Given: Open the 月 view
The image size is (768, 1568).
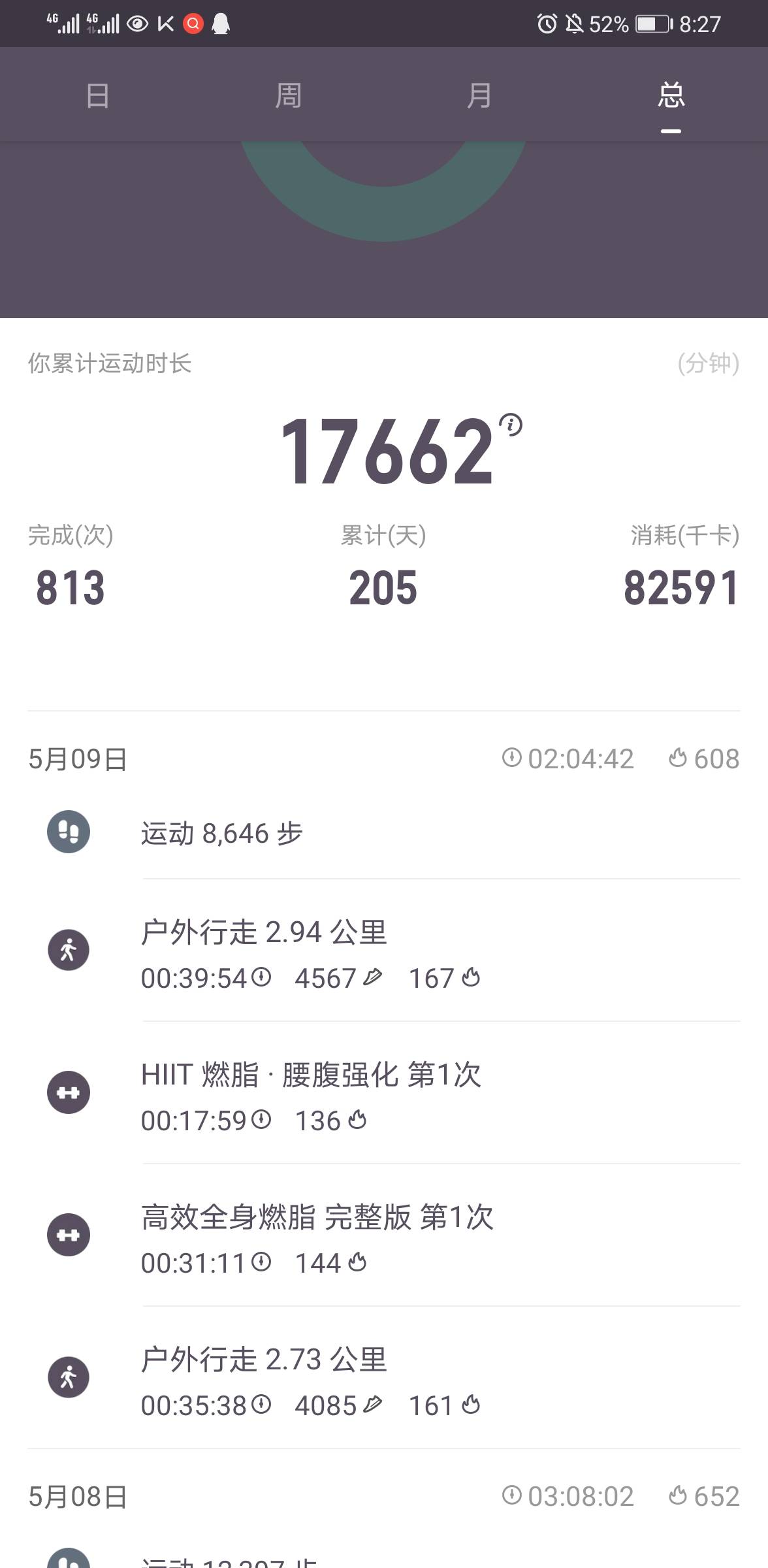Looking at the screenshot, I should coord(480,95).
